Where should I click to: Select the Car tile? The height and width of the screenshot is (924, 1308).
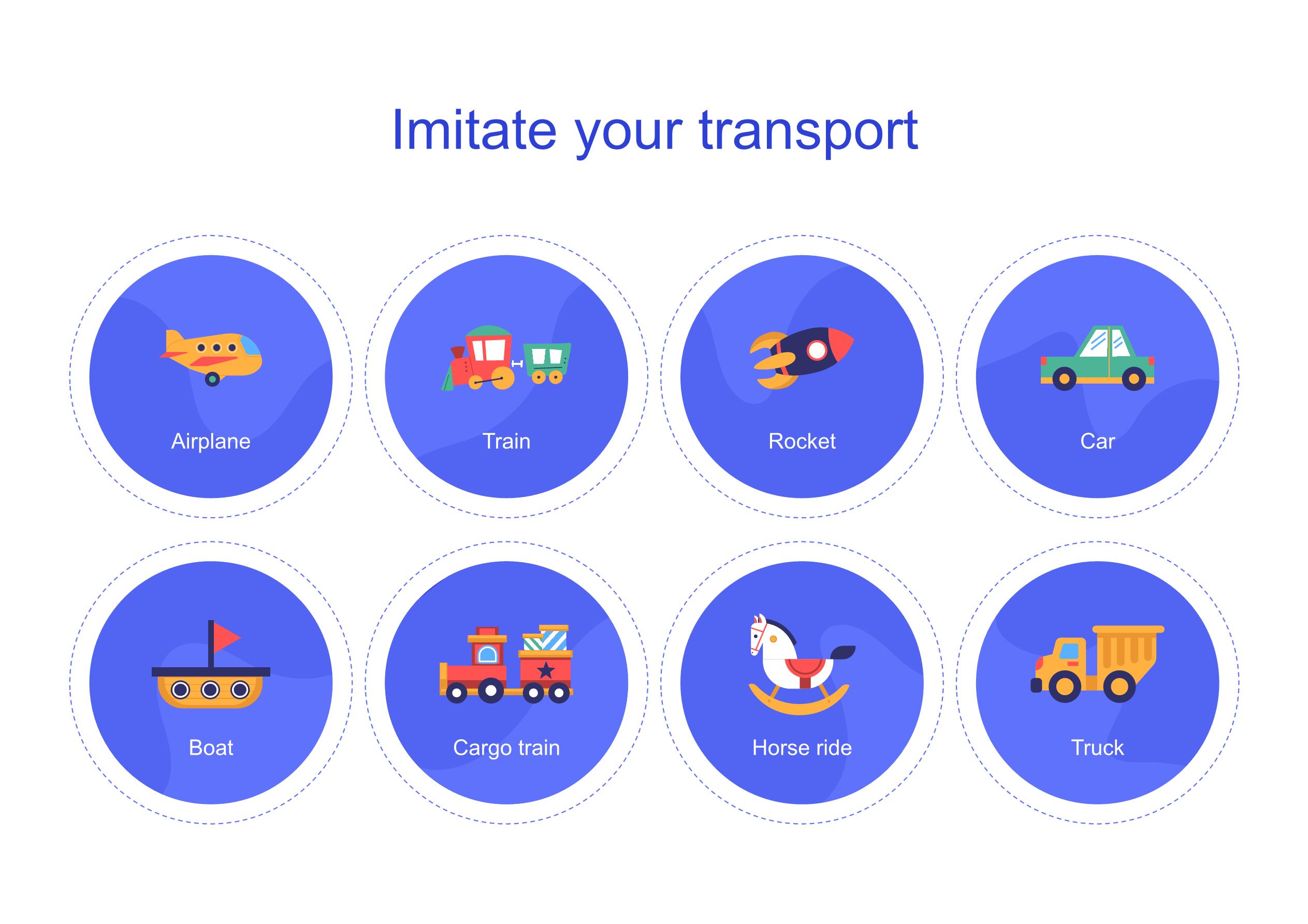tap(1097, 376)
